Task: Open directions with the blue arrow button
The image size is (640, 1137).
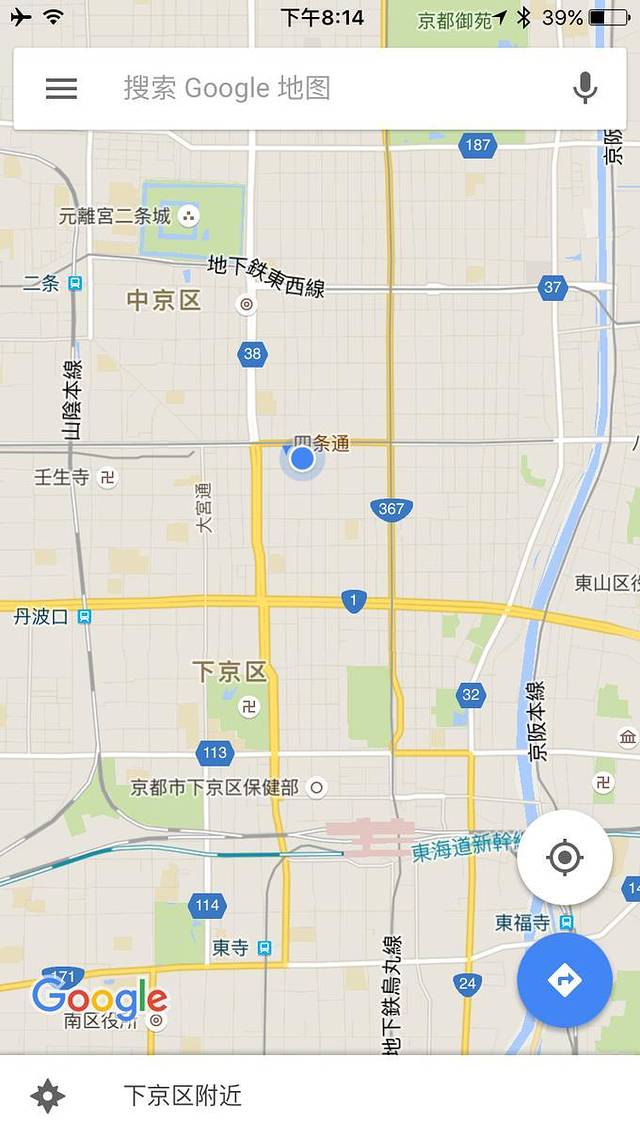Action: (x=565, y=980)
